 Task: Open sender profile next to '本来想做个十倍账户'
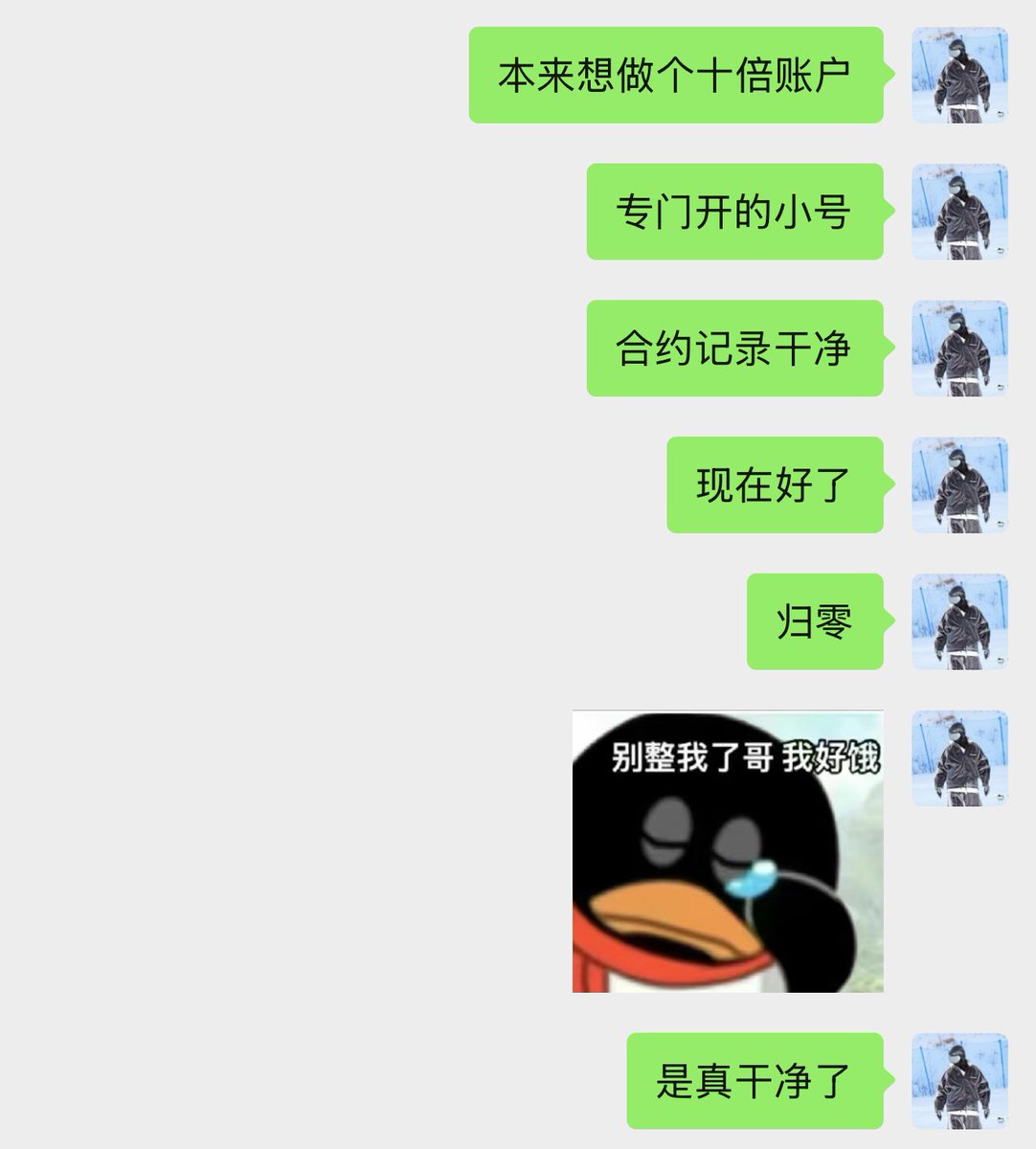click(959, 75)
